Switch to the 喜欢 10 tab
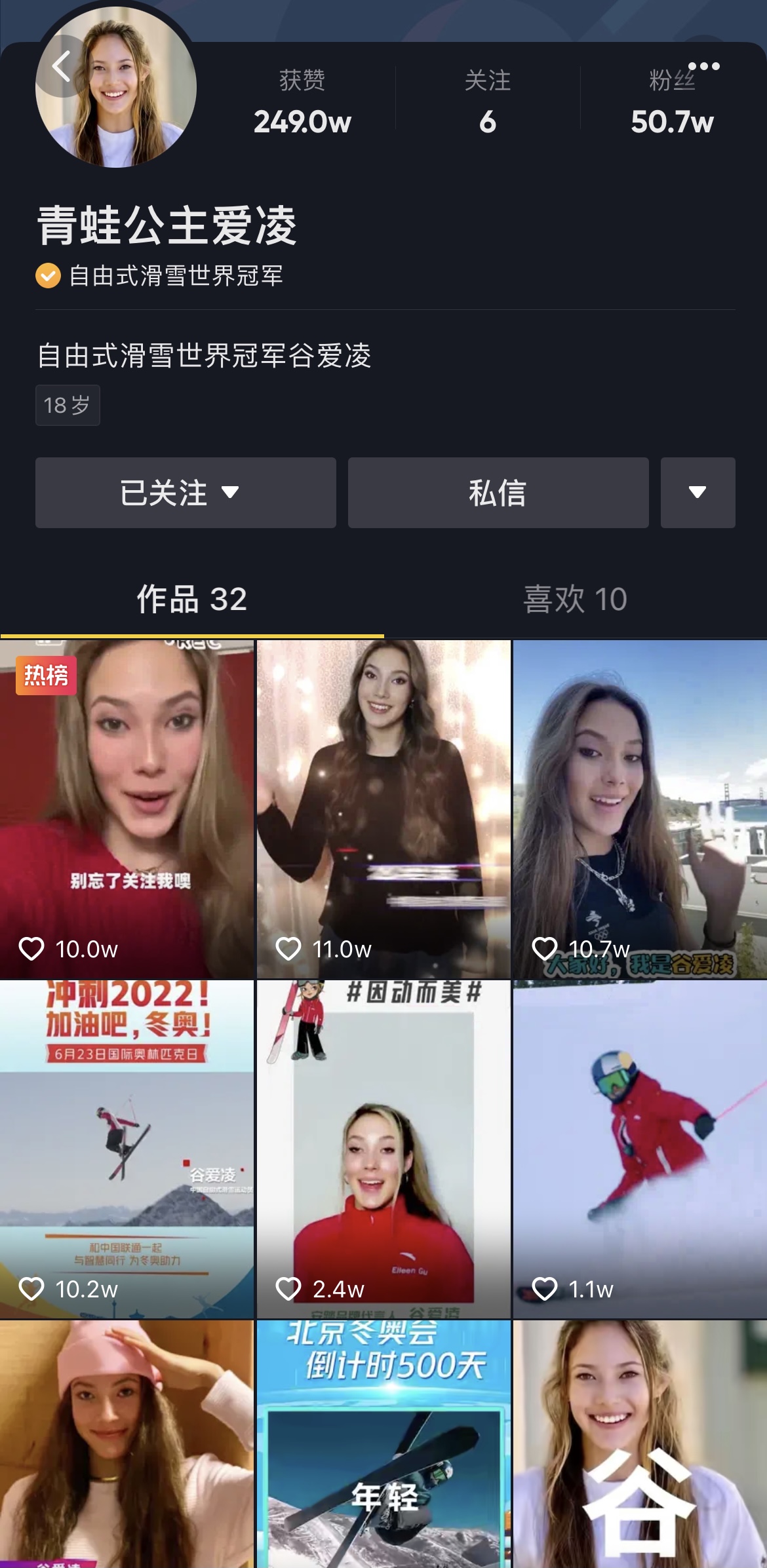 point(576,598)
